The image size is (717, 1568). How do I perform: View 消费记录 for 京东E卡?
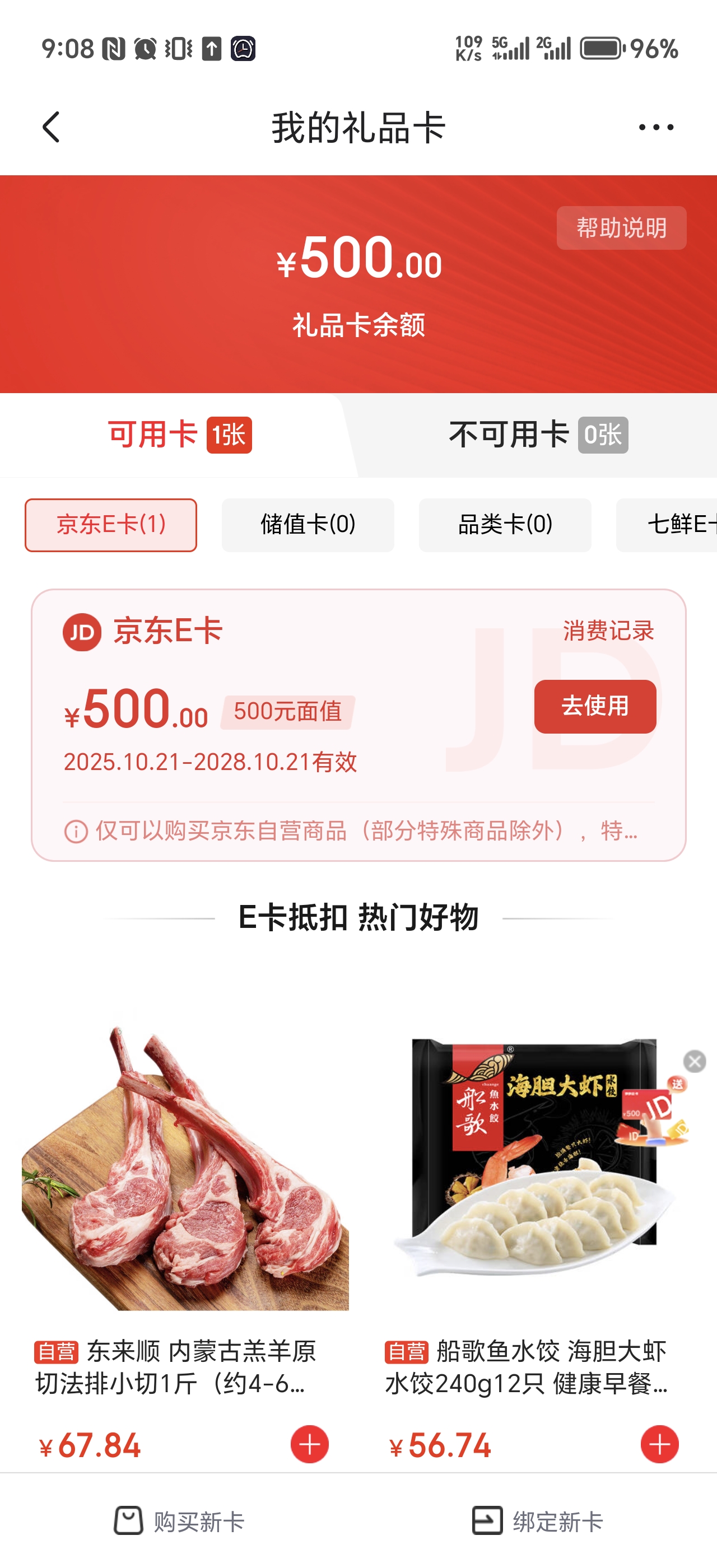pos(608,631)
